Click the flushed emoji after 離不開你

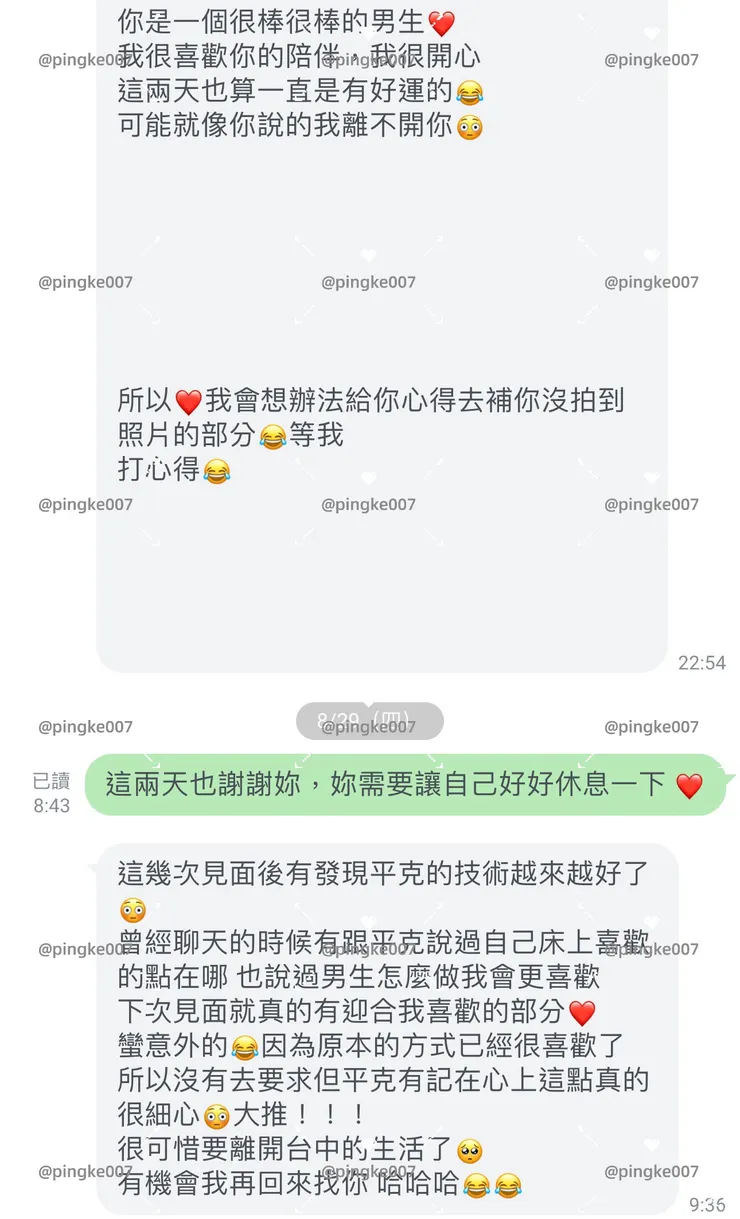[469, 128]
